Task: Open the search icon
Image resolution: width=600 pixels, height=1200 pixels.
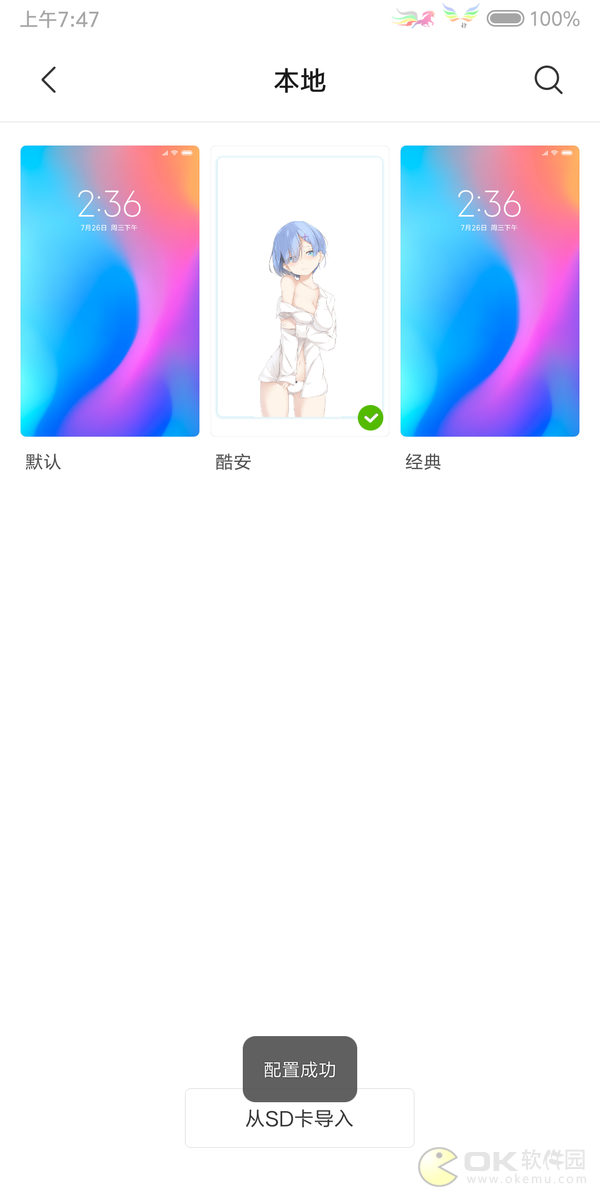Action: point(548,80)
